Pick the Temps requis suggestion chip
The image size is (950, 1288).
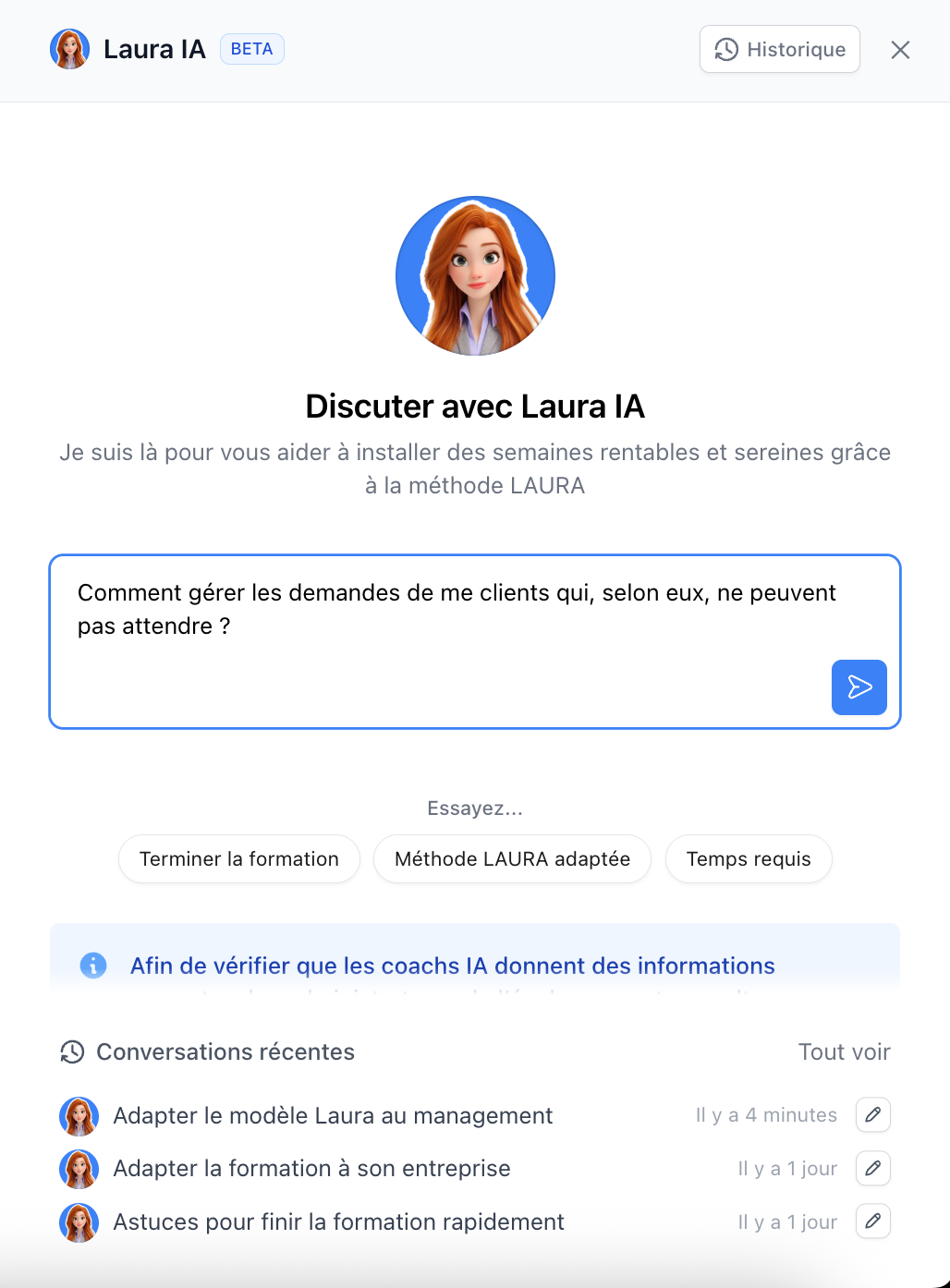749,859
